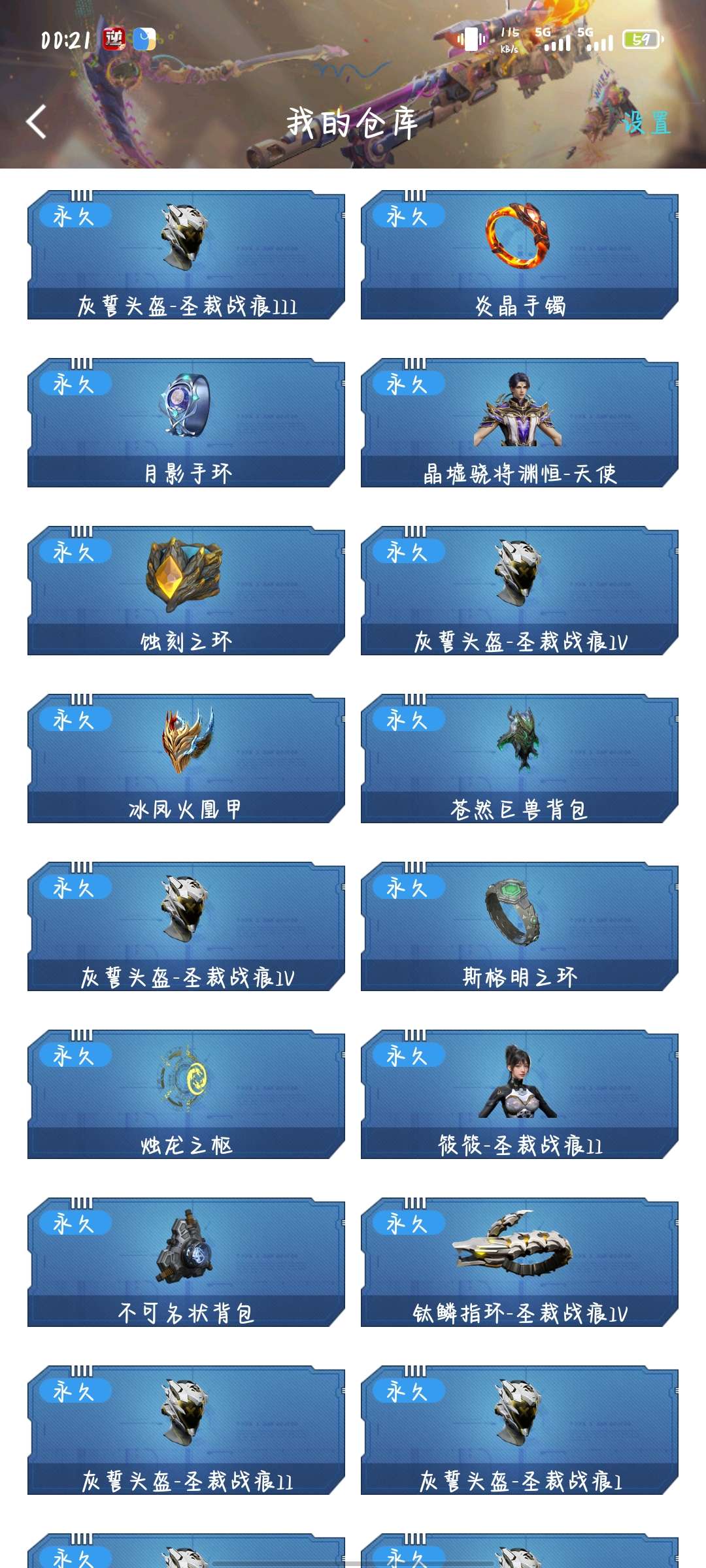Open the 灰誓头盔-圣裁战痕I card
706x1568 pixels.
pos(520,1431)
